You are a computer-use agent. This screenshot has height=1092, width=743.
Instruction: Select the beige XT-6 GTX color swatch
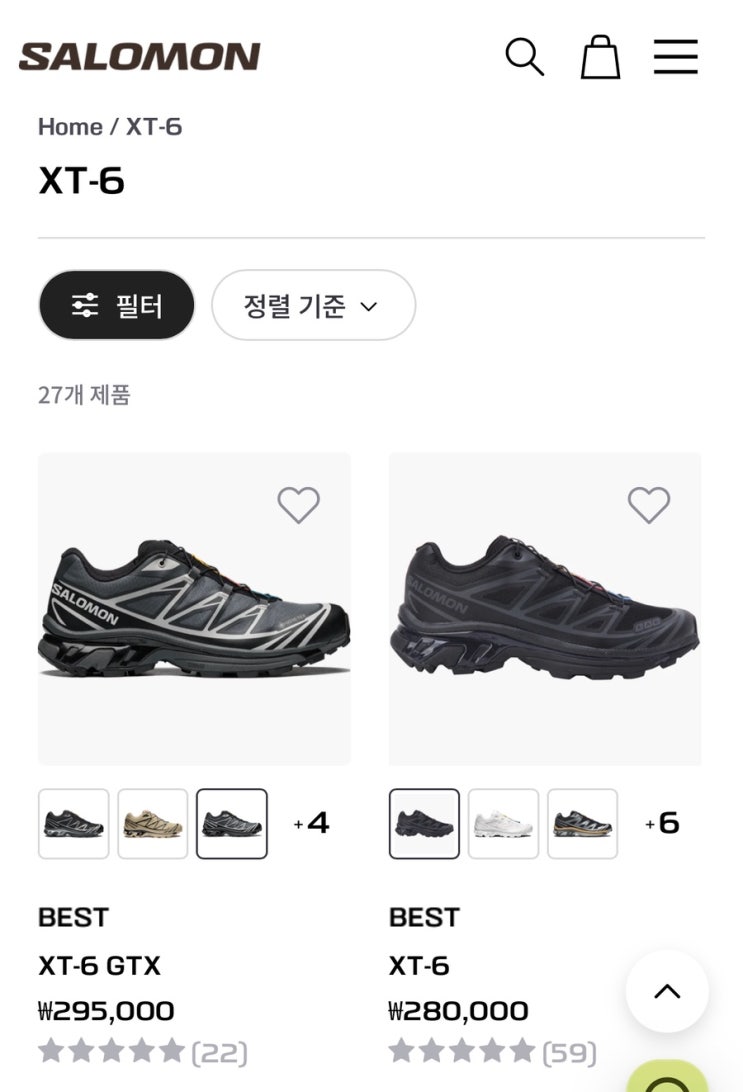pyautogui.click(x=153, y=824)
